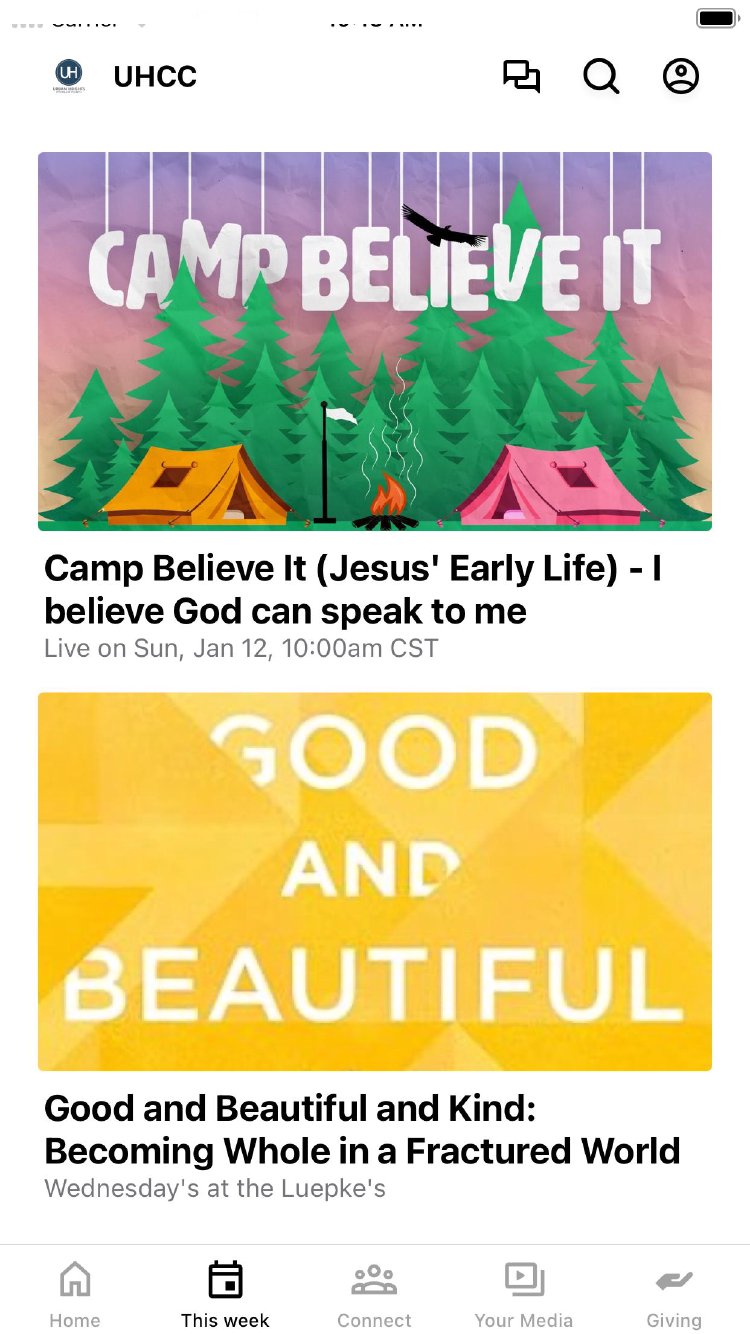Switch to the Connect tab

tap(374, 1294)
